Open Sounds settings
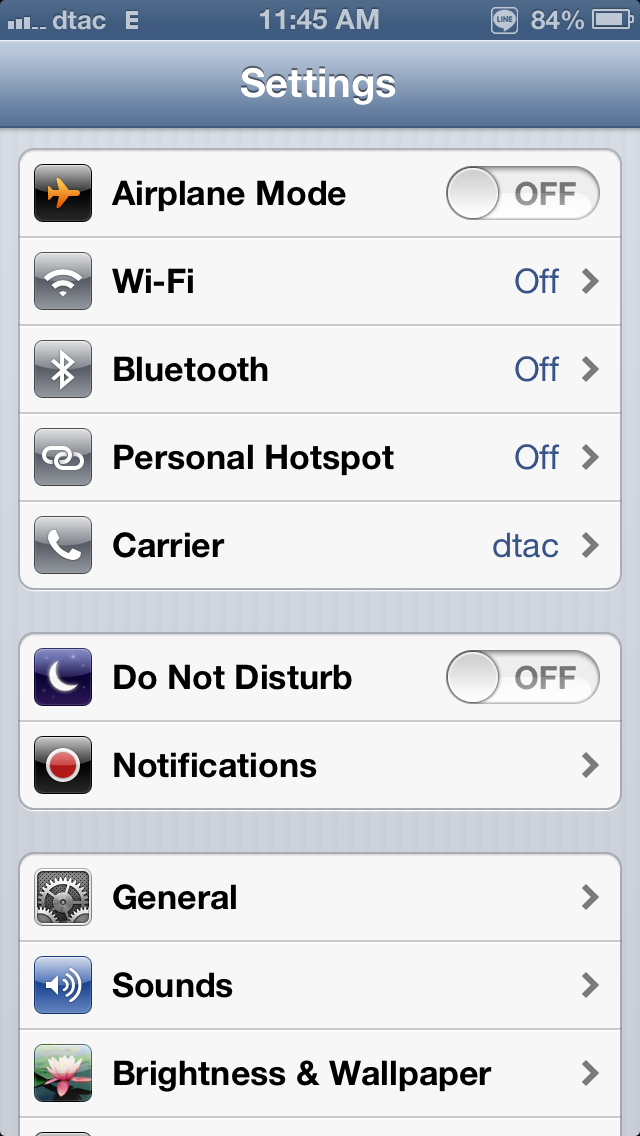 (x=320, y=985)
